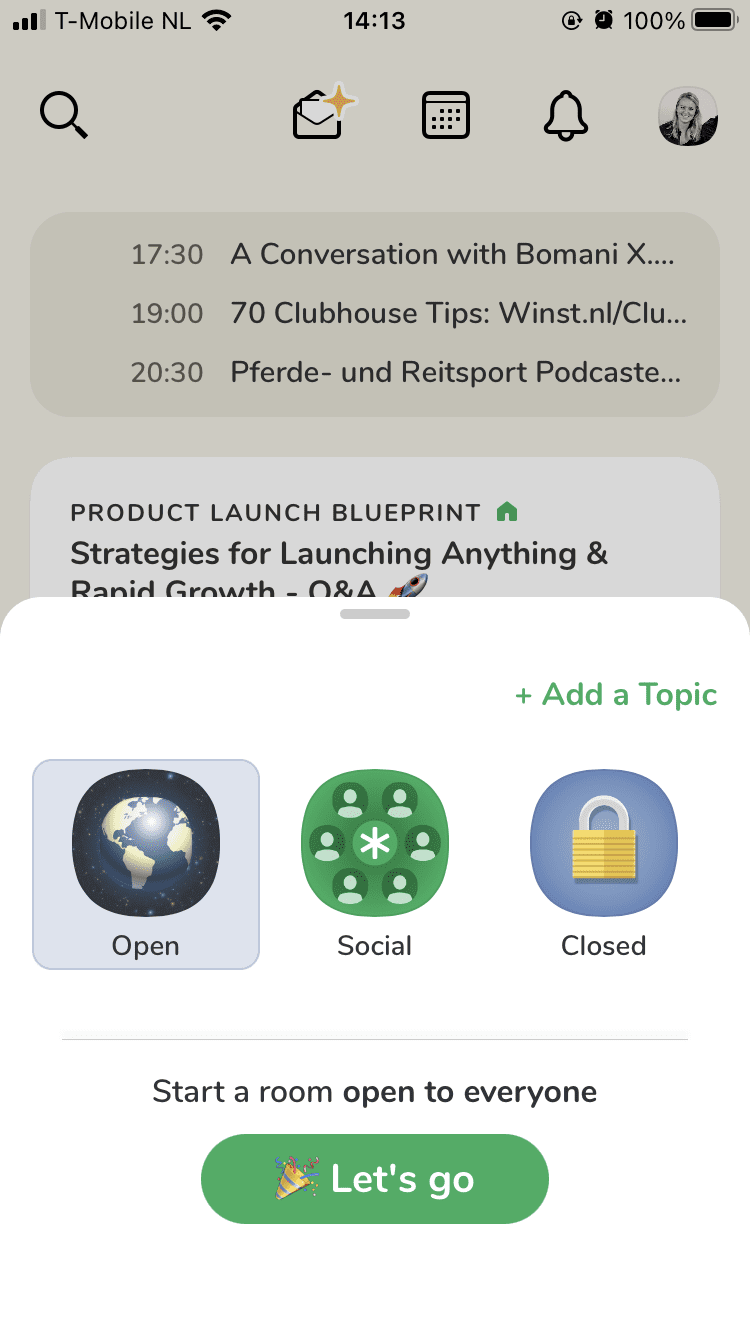750x1334 pixels.
Task: Open the 19:00 70 Clubhouse Tips event
Action: click(x=408, y=313)
